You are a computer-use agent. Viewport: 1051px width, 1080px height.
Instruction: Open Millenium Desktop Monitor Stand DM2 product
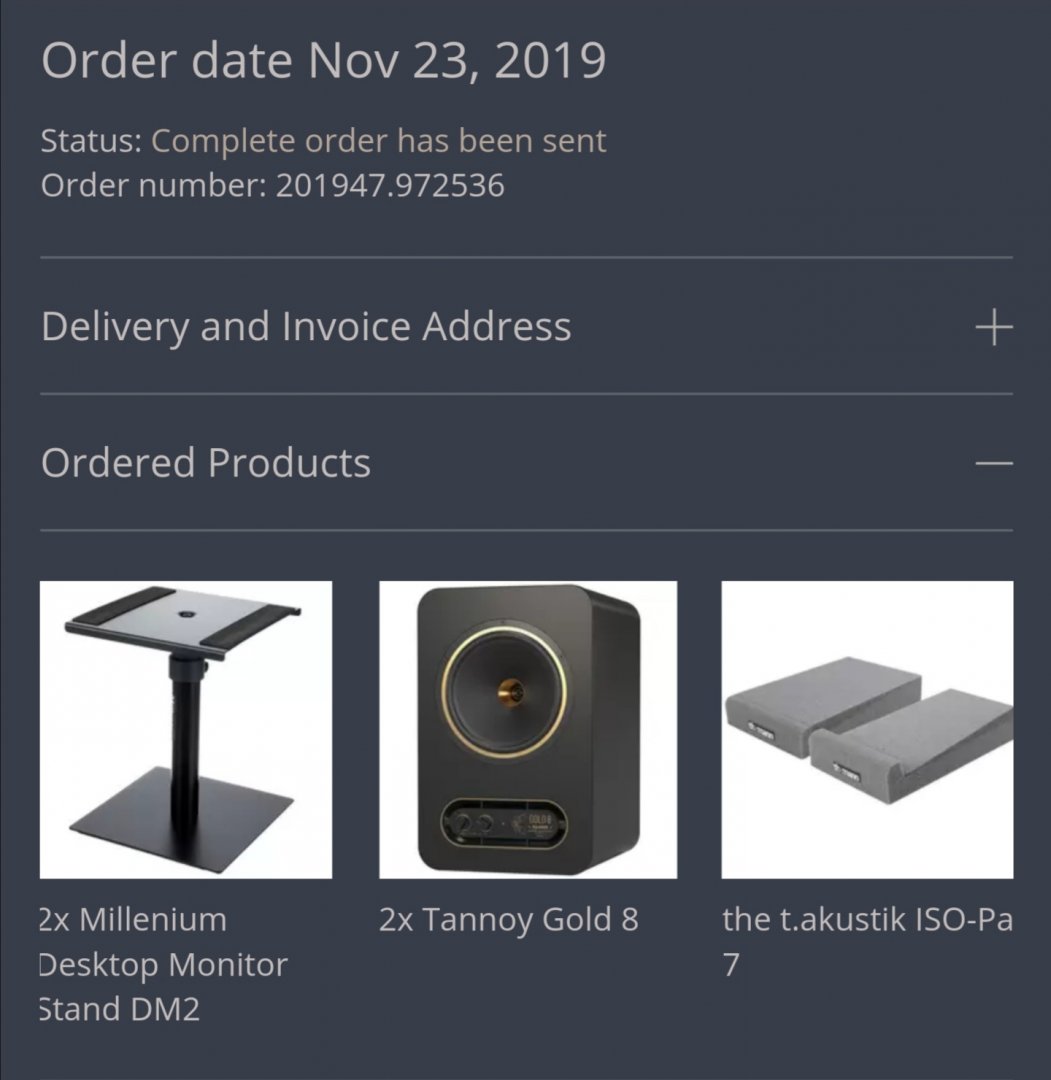pyautogui.click(x=186, y=729)
